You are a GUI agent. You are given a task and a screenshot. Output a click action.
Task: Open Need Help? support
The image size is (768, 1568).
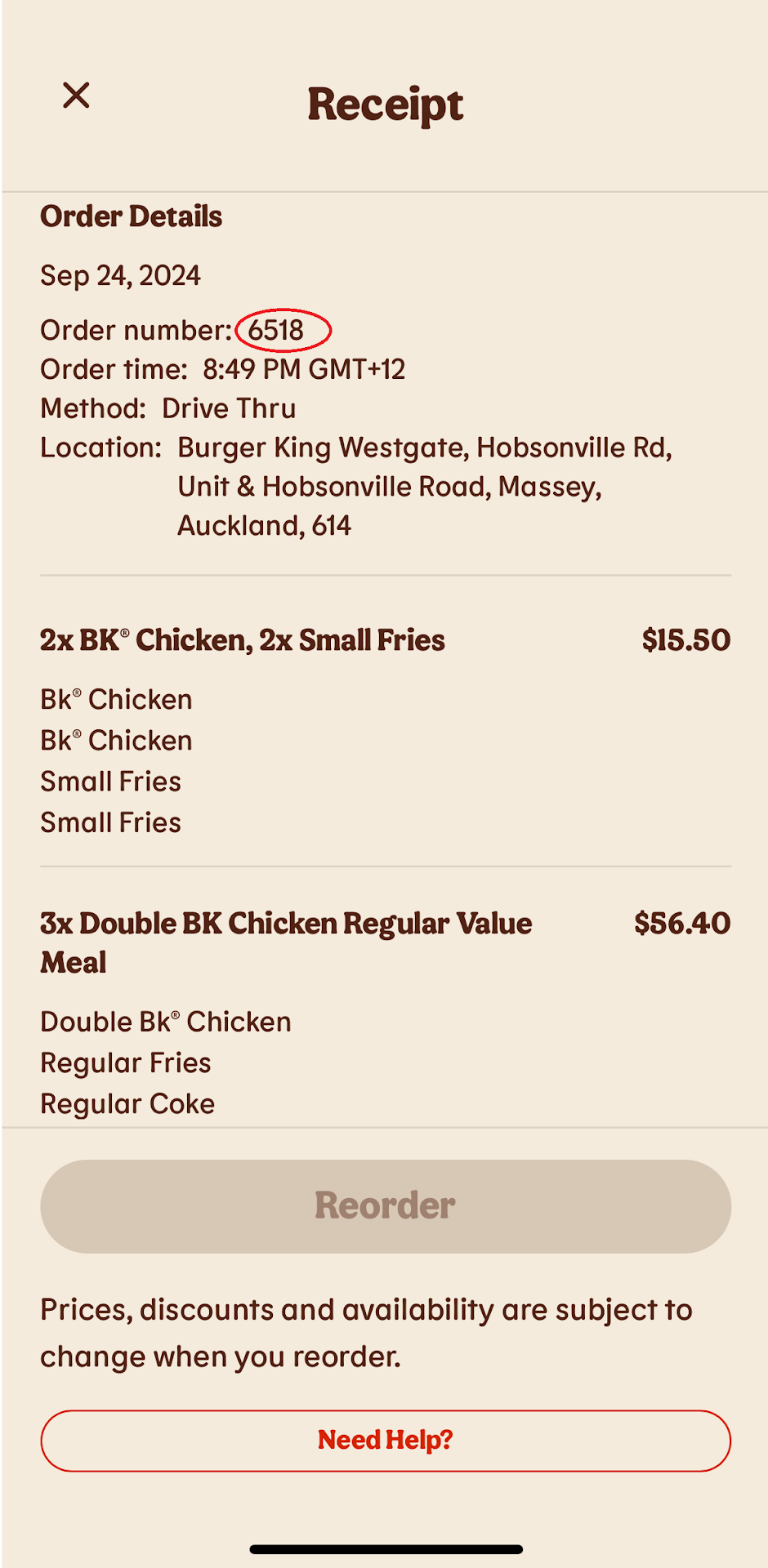click(386, 1441)
